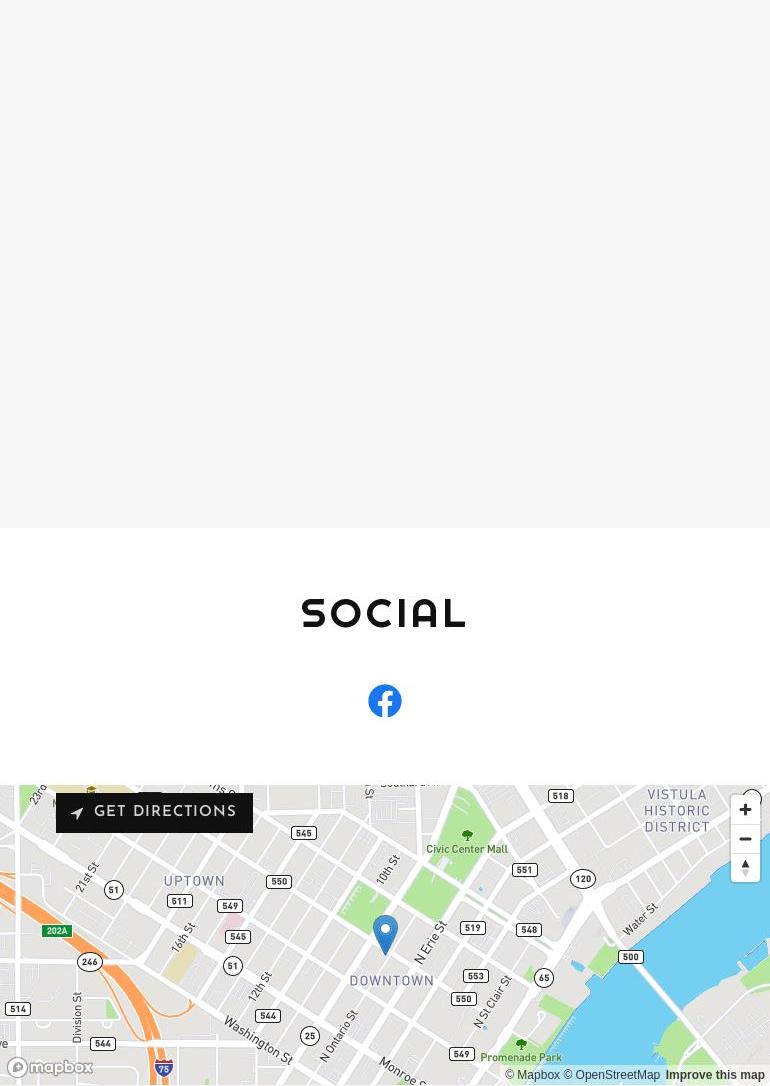Reset map bearing to north

point(745,868)
